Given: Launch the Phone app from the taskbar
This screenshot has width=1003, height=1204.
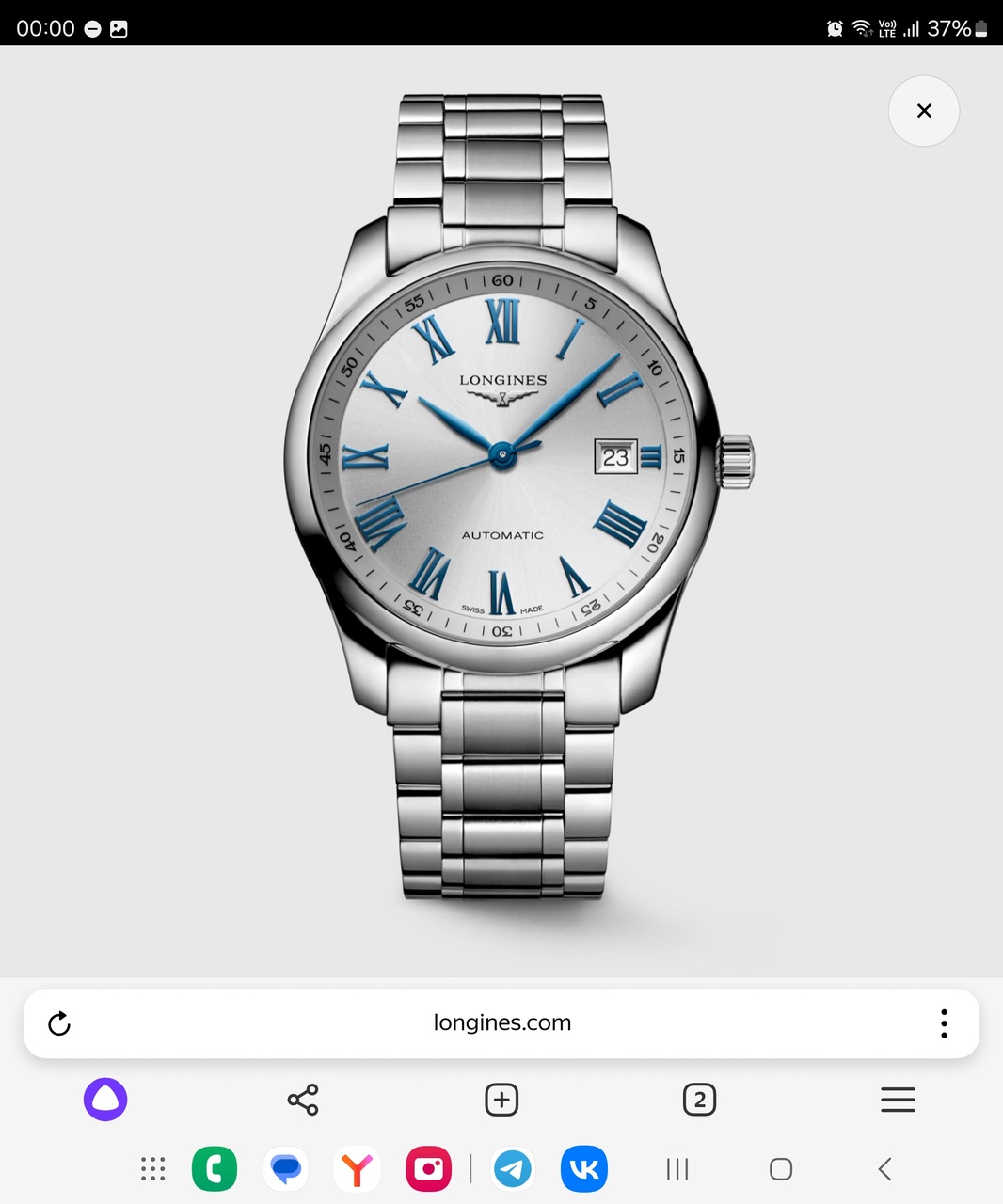Looking at the screenshot, I should (215, 1169).
